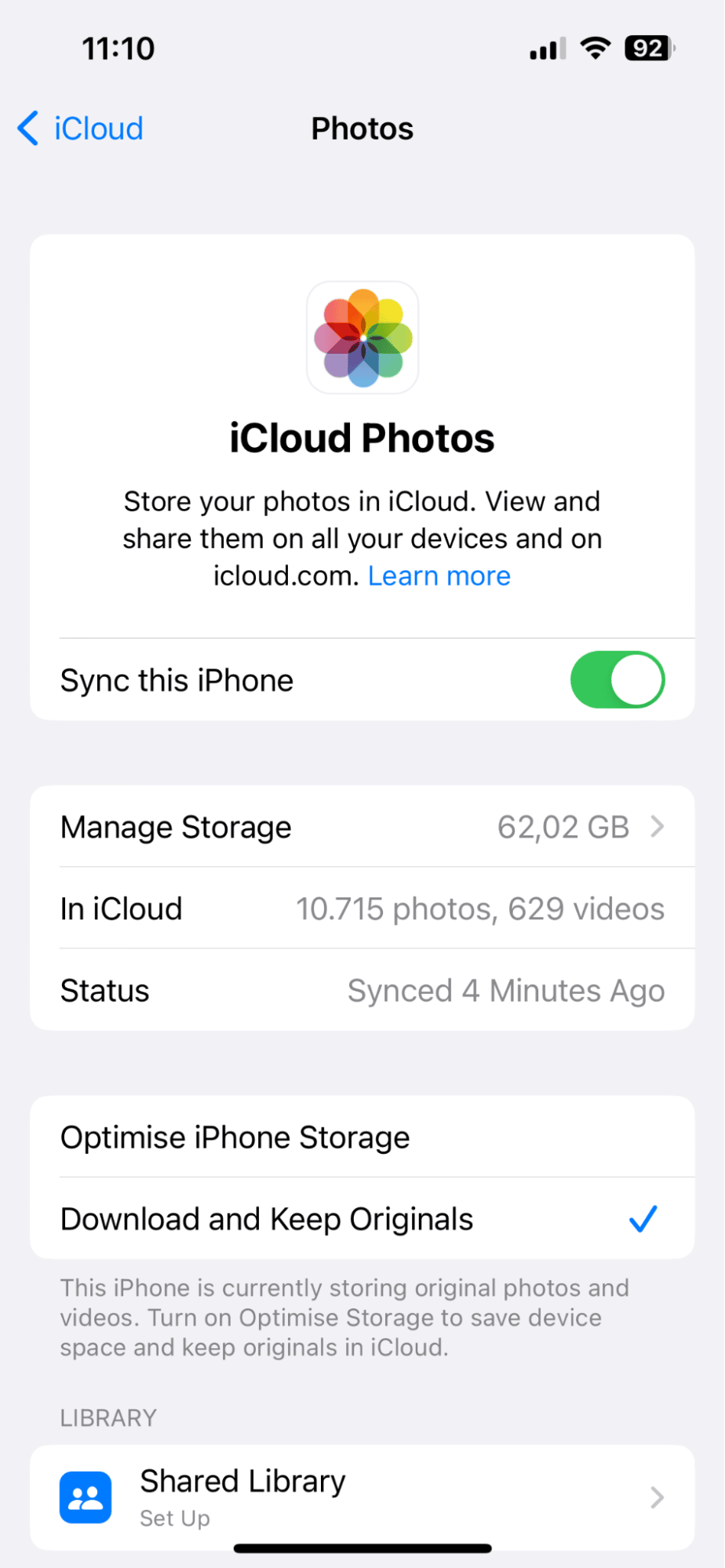Select Download and Keep Originals option
Viewport: 725px width, 1568px height.
coord(267,1218)
